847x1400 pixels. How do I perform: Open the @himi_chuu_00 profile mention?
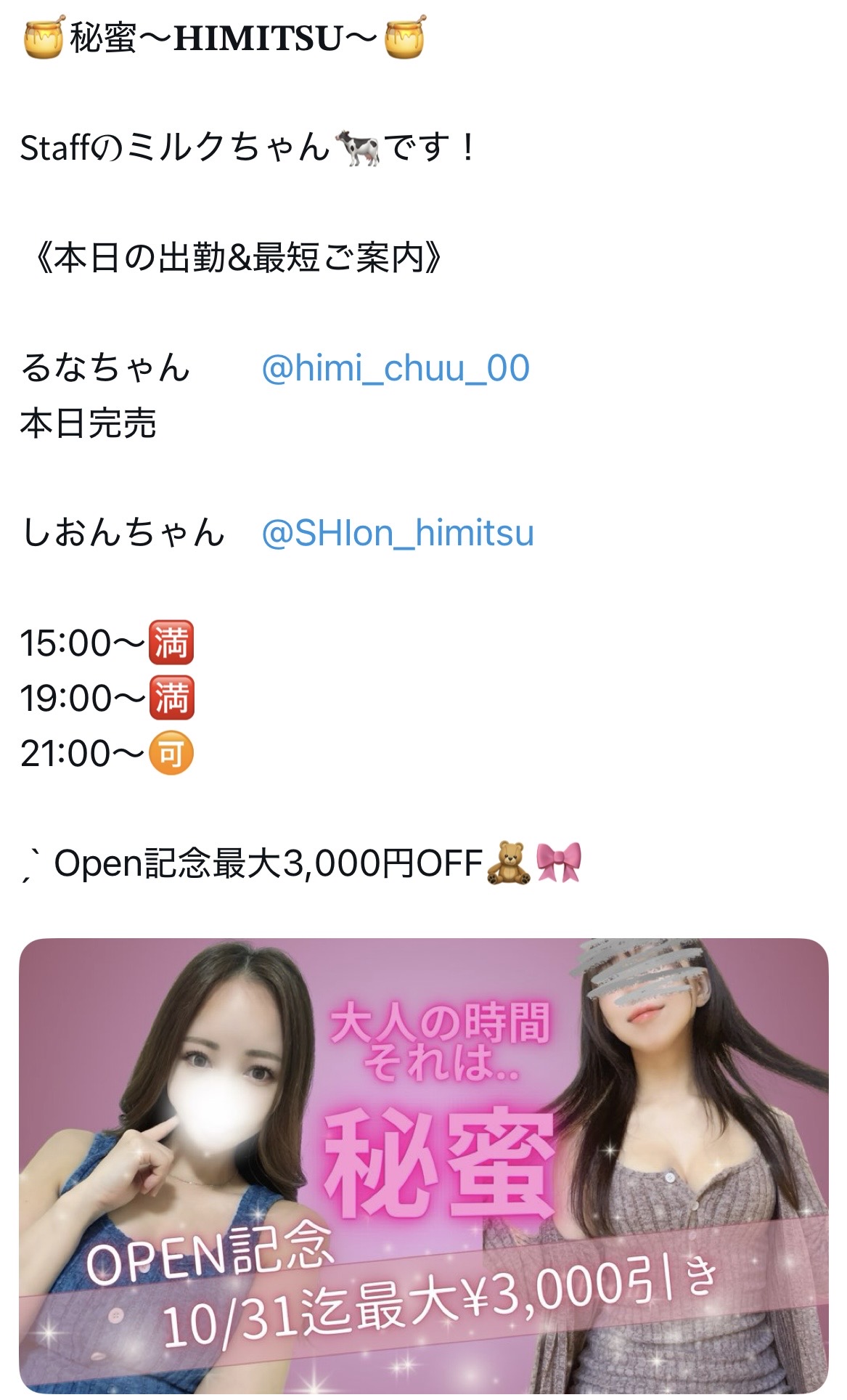pos(395,368)
